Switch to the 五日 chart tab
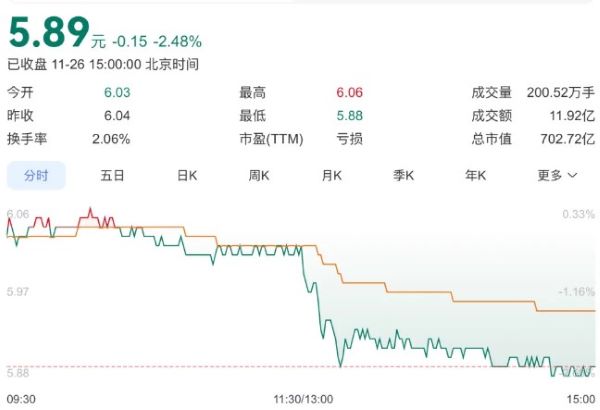 pos(112,175)
